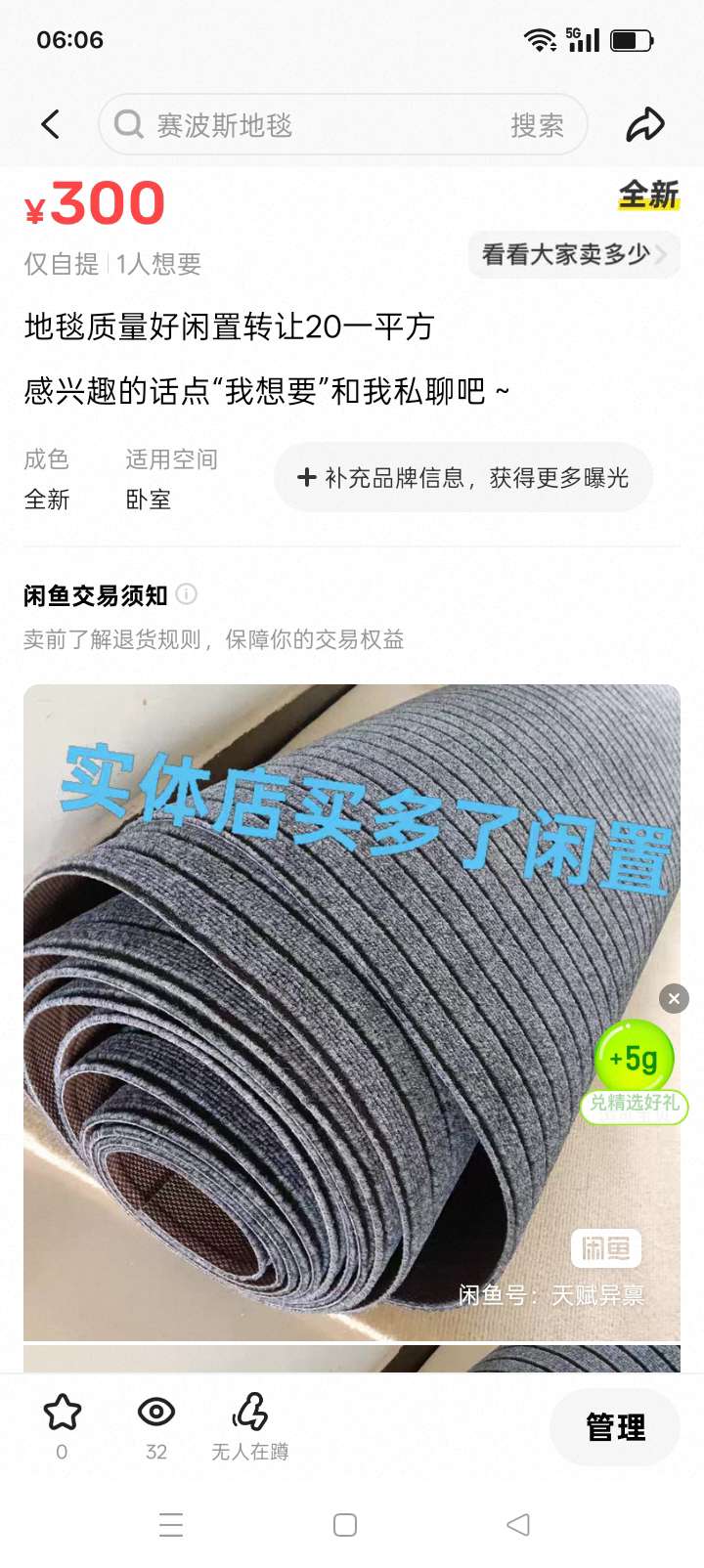The width and height of the screenshot is (704, 1568).
Task: Tap the 搜索 button
Action: pos(537,126)
